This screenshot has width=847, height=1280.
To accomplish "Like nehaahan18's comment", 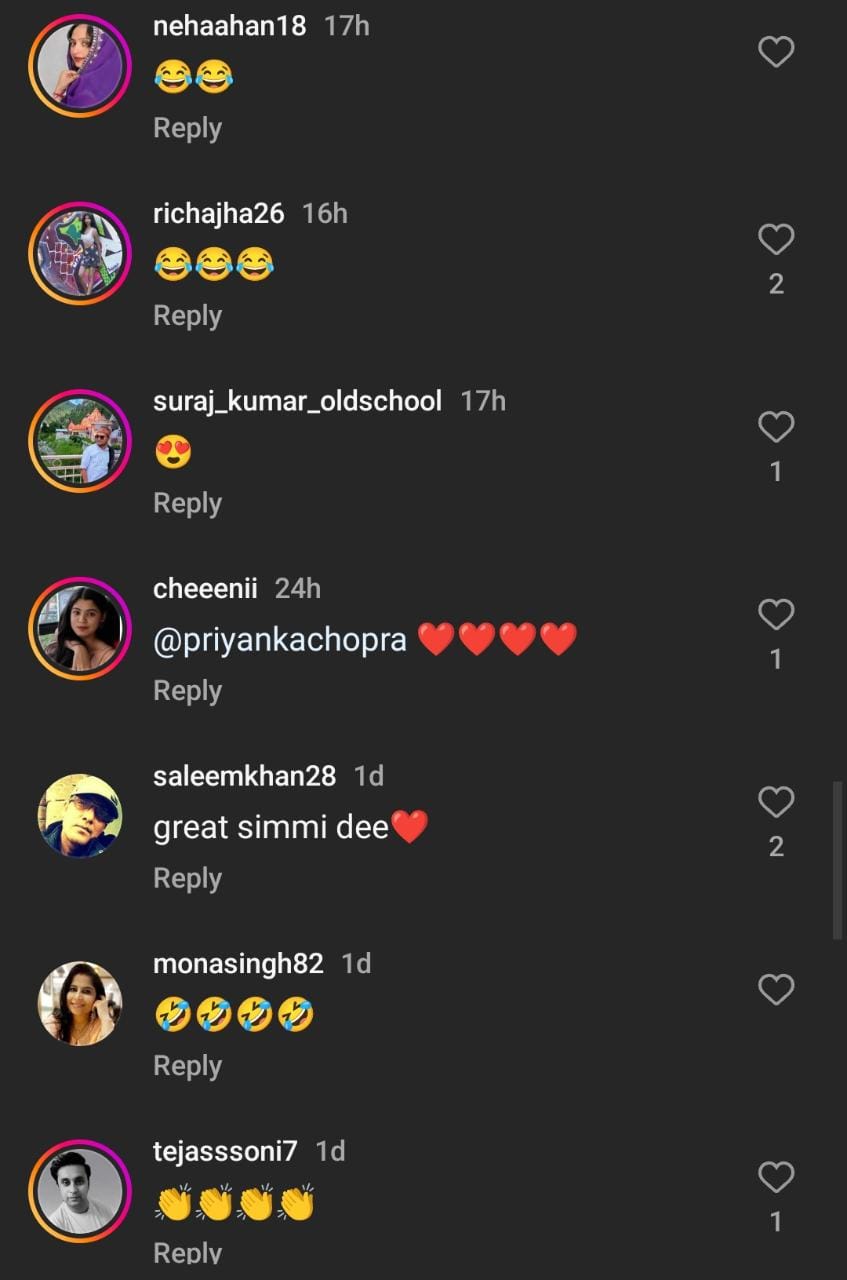I will (x=776, y=52).
